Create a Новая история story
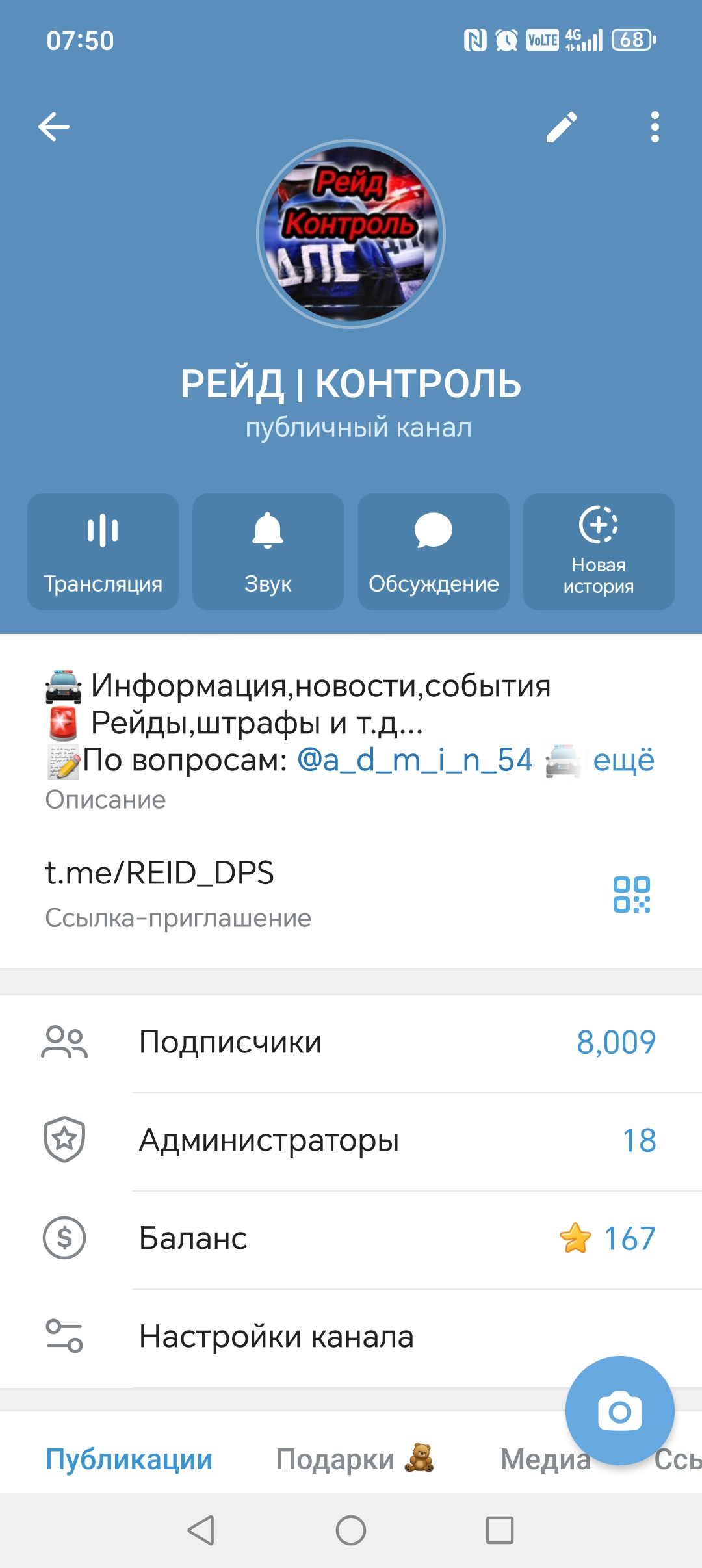Screen dimensions: 702x1568 coord(599,551)
